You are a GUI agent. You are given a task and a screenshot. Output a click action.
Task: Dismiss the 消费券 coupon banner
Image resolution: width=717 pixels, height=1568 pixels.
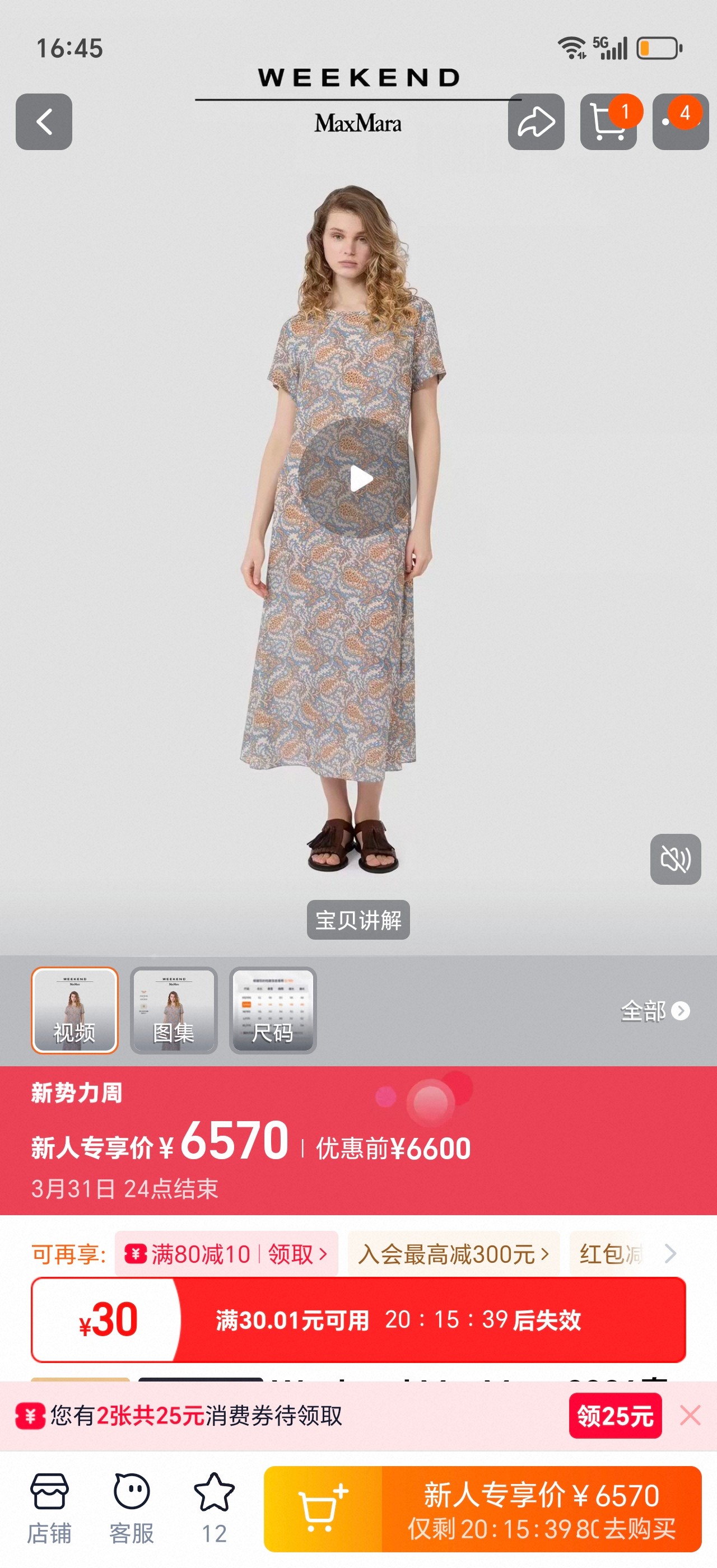click(690, 1416)
